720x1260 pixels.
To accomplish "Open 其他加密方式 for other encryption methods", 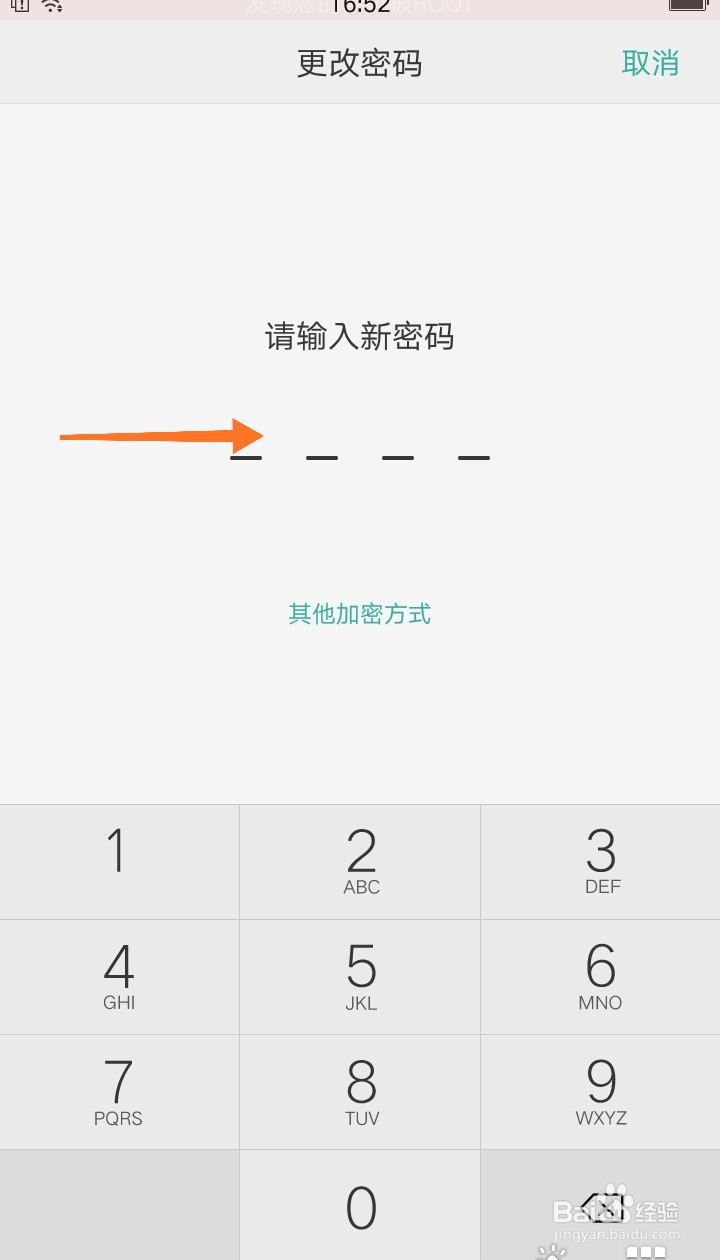I will pos(359,614).
